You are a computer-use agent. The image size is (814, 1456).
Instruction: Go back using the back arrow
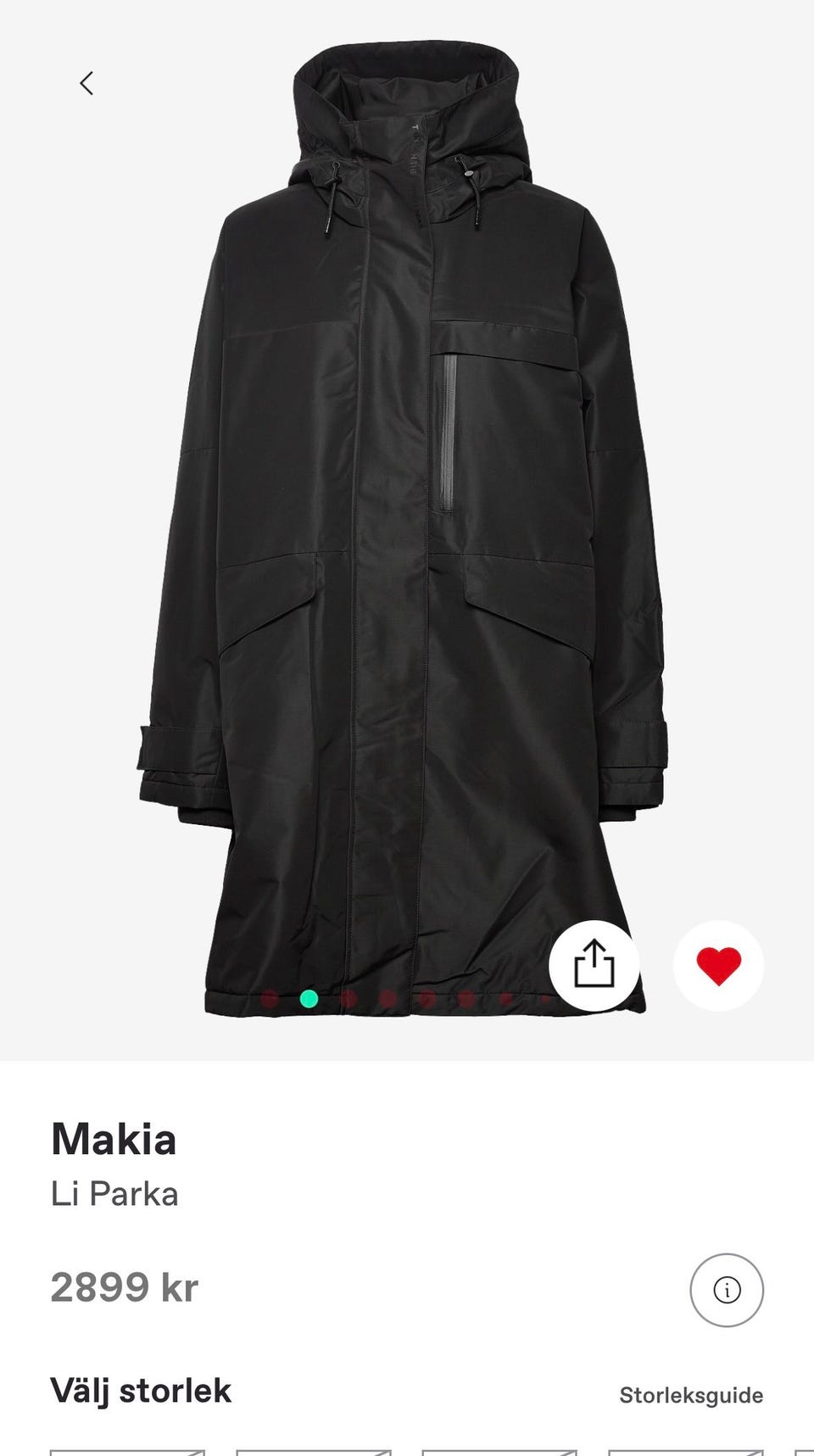tap(86, 83)
